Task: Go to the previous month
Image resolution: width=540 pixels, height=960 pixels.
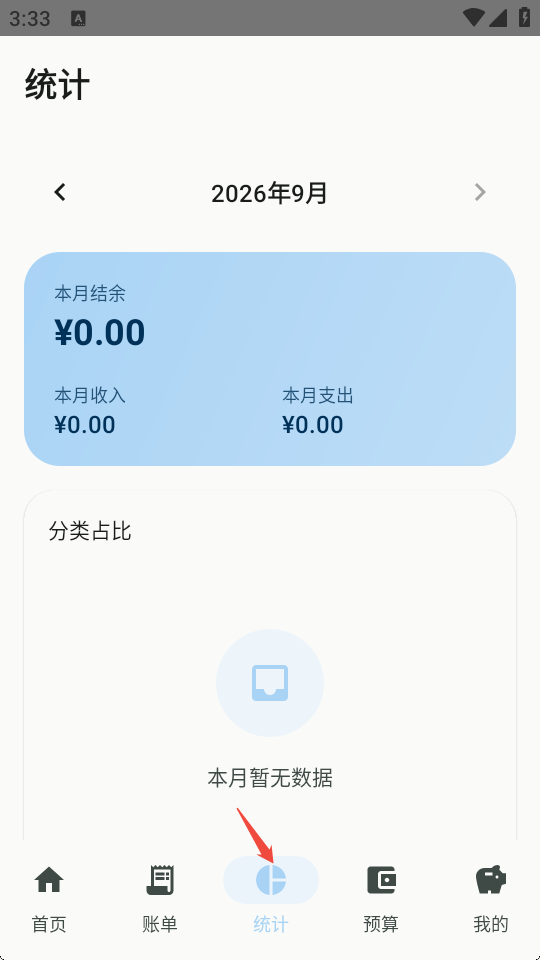Action: click(x=60, y=193)
